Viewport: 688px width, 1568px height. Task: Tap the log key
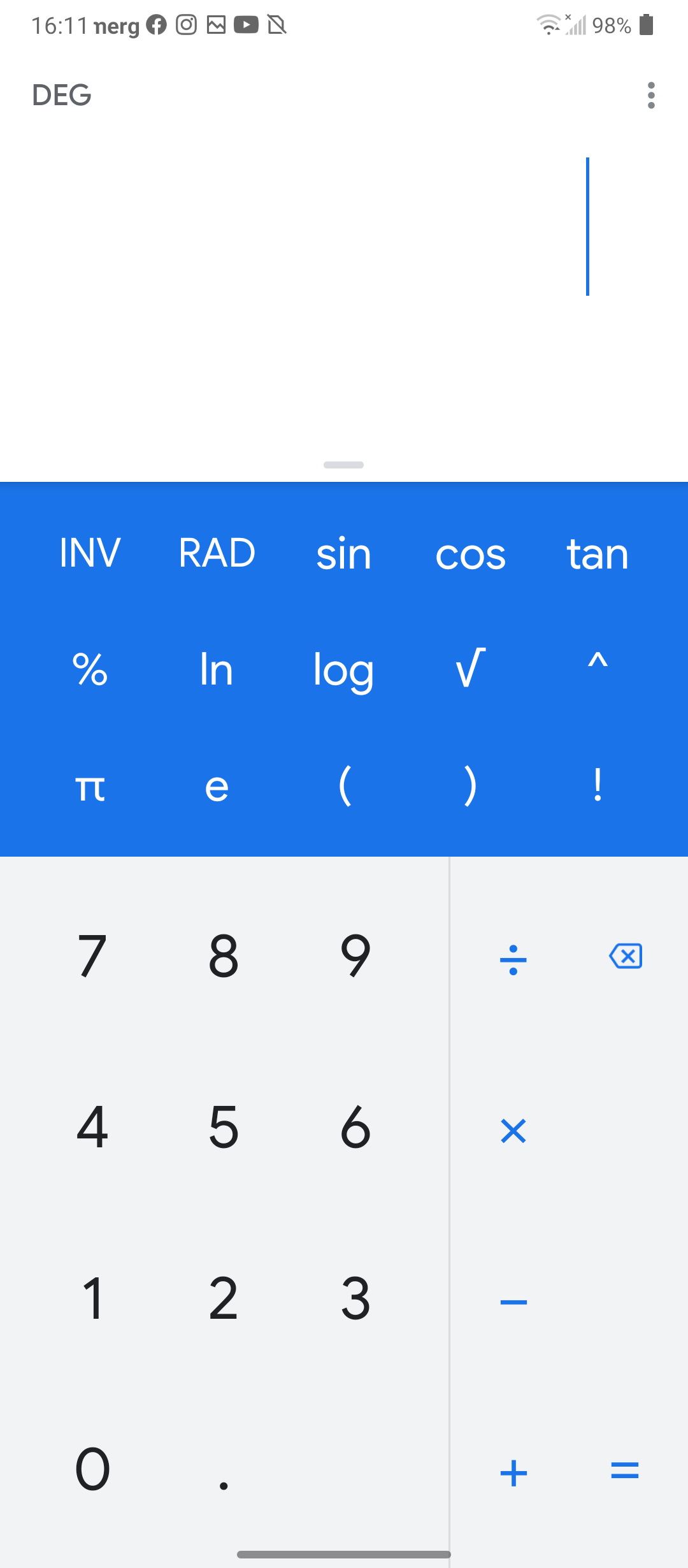pos(343,671)
